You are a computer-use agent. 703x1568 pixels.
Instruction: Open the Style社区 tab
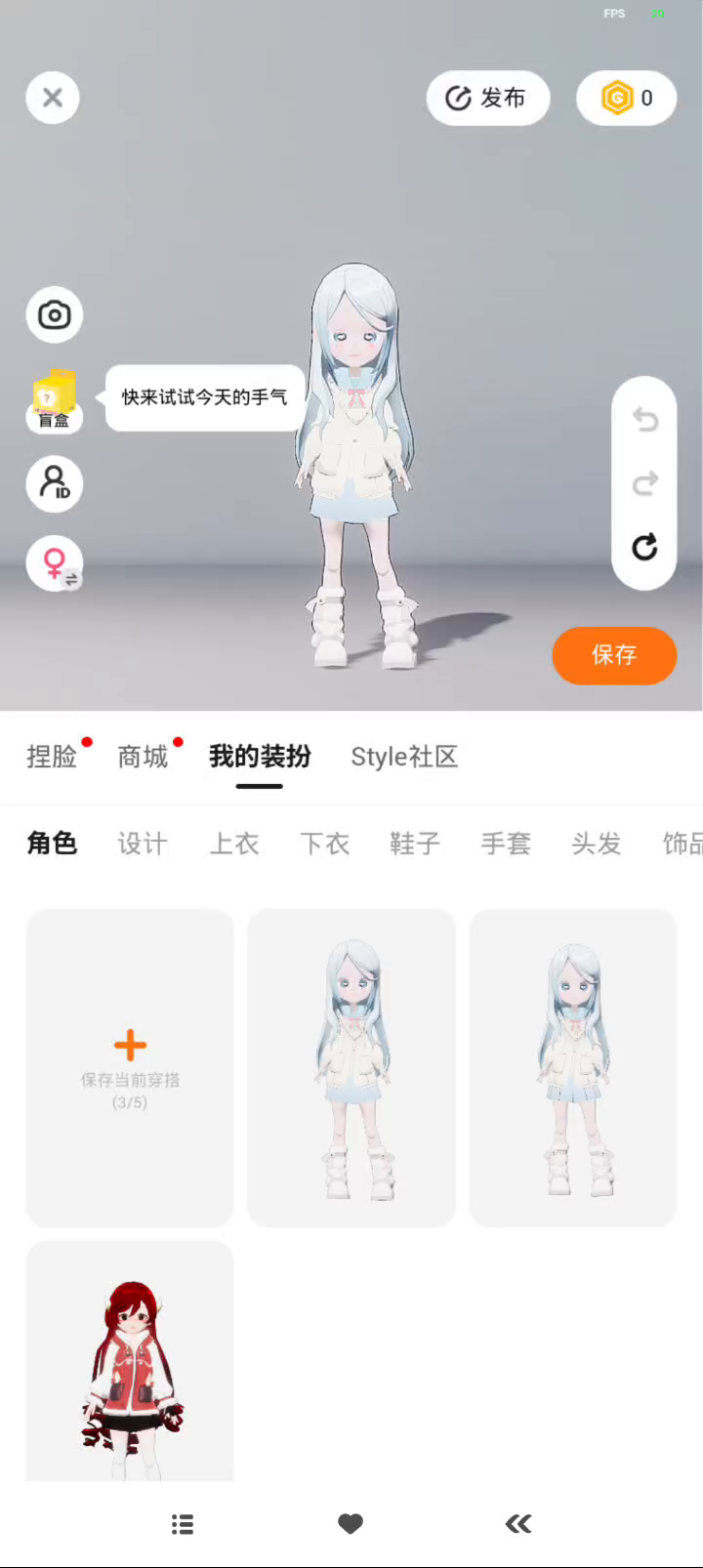pos(404,757)
